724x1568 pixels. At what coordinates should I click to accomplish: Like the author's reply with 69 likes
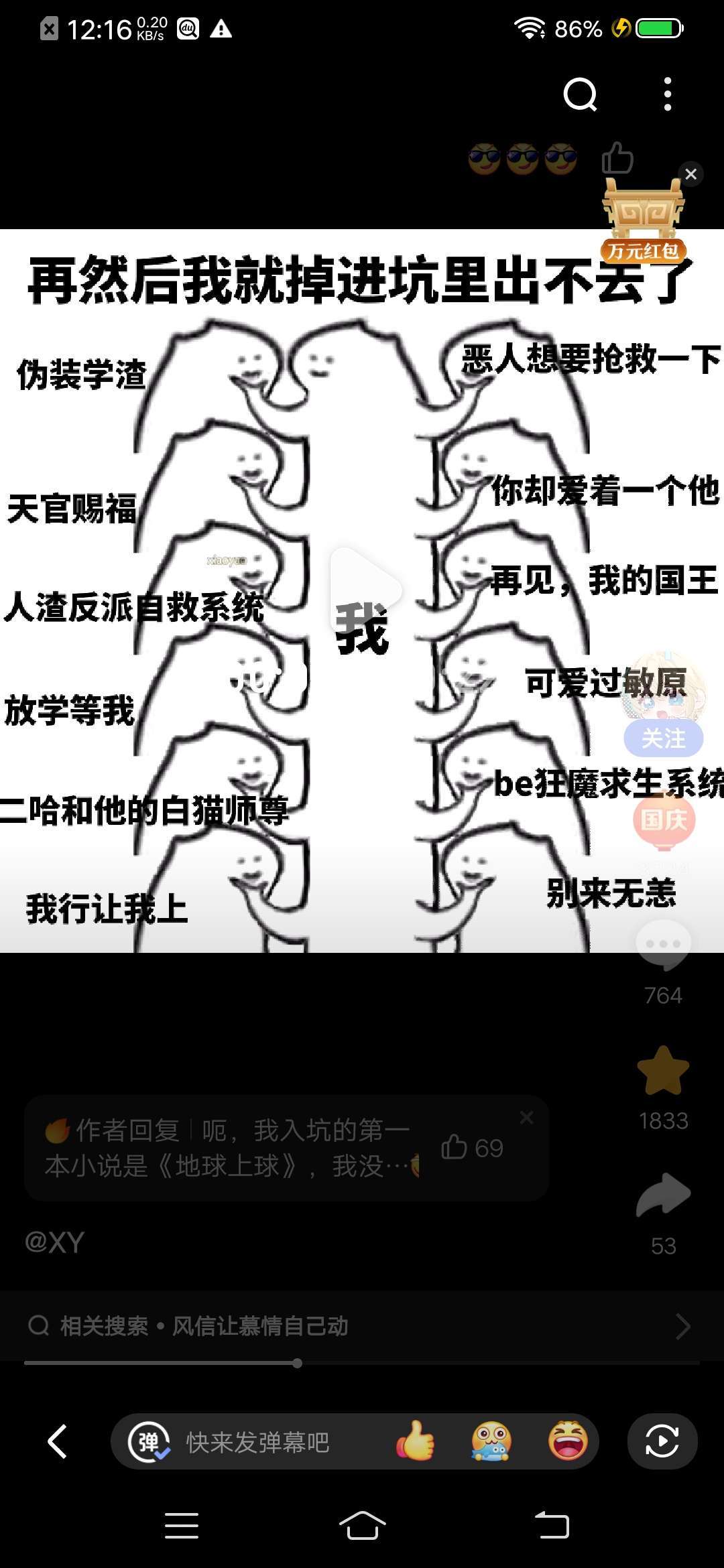pyautogui.click(x=472, y=1148)
